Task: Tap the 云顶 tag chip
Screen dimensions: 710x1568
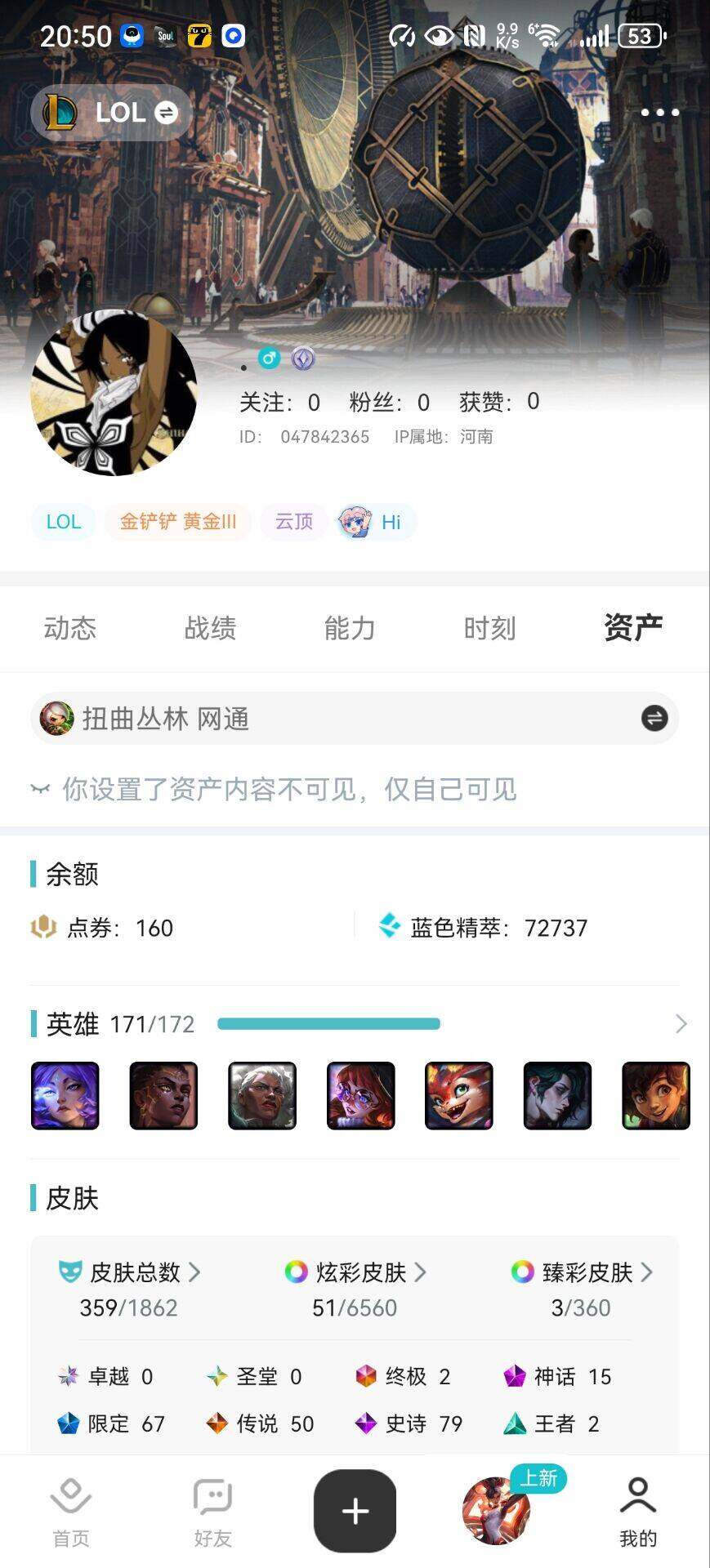Action: (293, 522)
